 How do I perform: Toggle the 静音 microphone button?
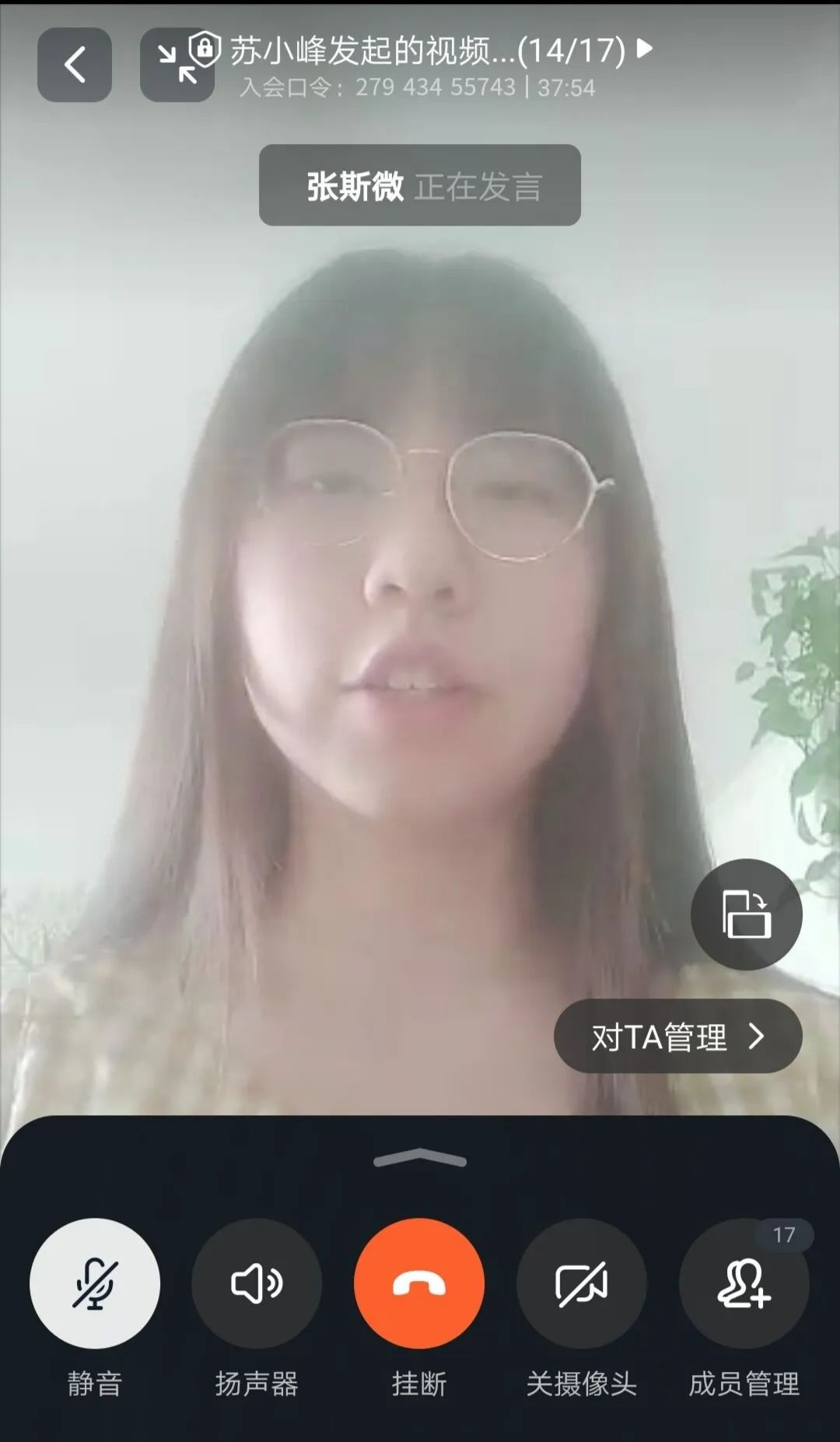tap(95, 1282)
